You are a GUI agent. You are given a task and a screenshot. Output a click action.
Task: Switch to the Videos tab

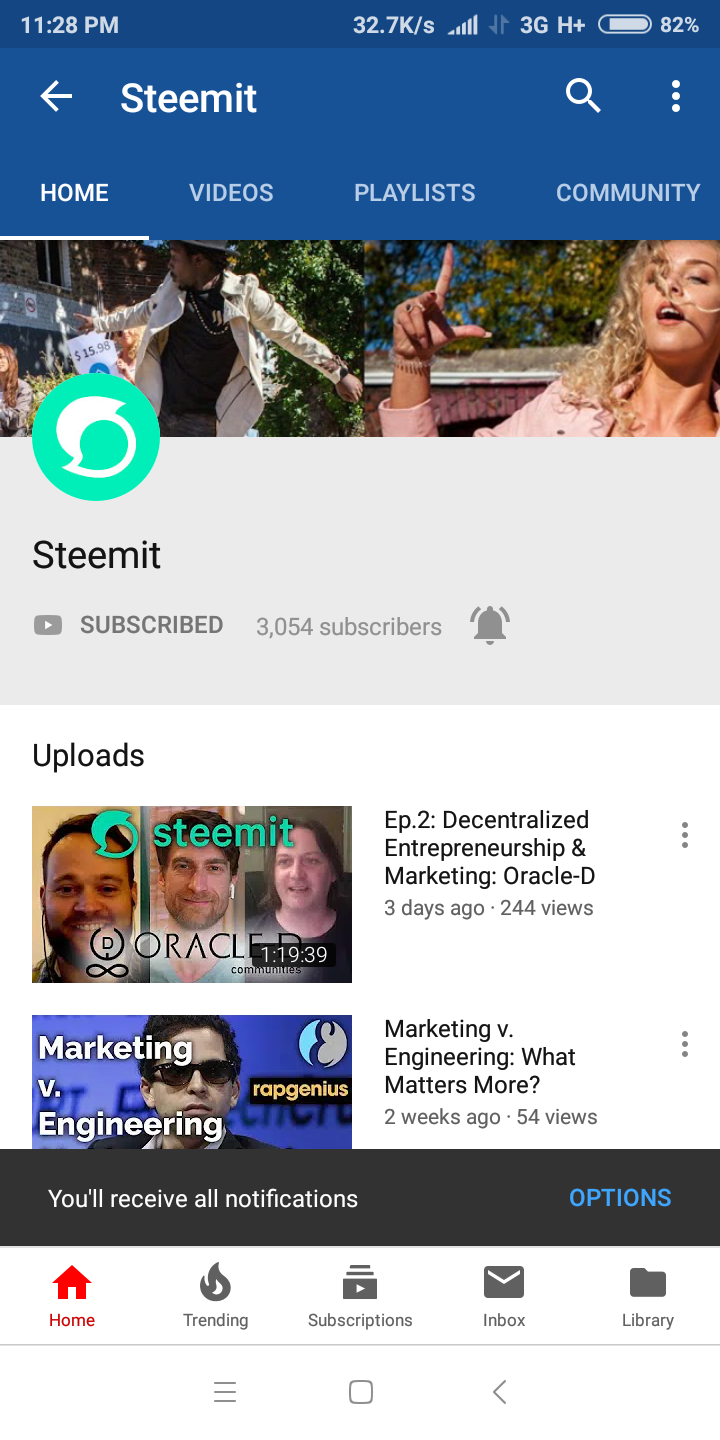coord(231,193)
